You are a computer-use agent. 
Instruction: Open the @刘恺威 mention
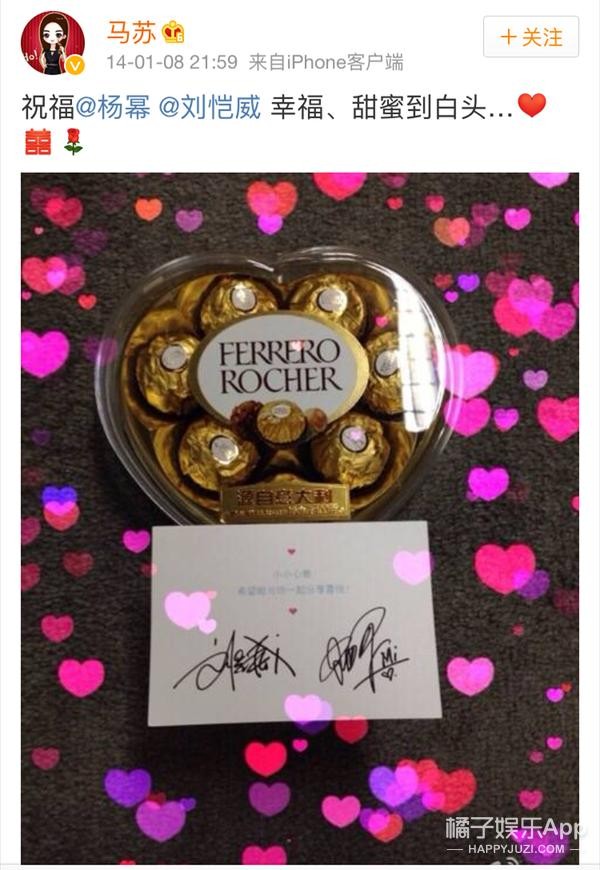coord(210,107)
